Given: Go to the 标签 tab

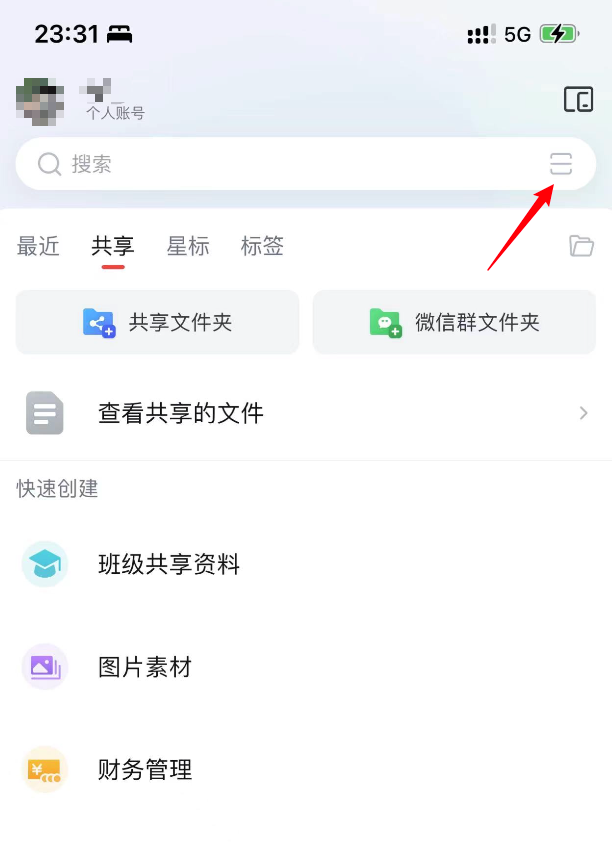Looking at the screenshot, I should click(x=262, y=246).
